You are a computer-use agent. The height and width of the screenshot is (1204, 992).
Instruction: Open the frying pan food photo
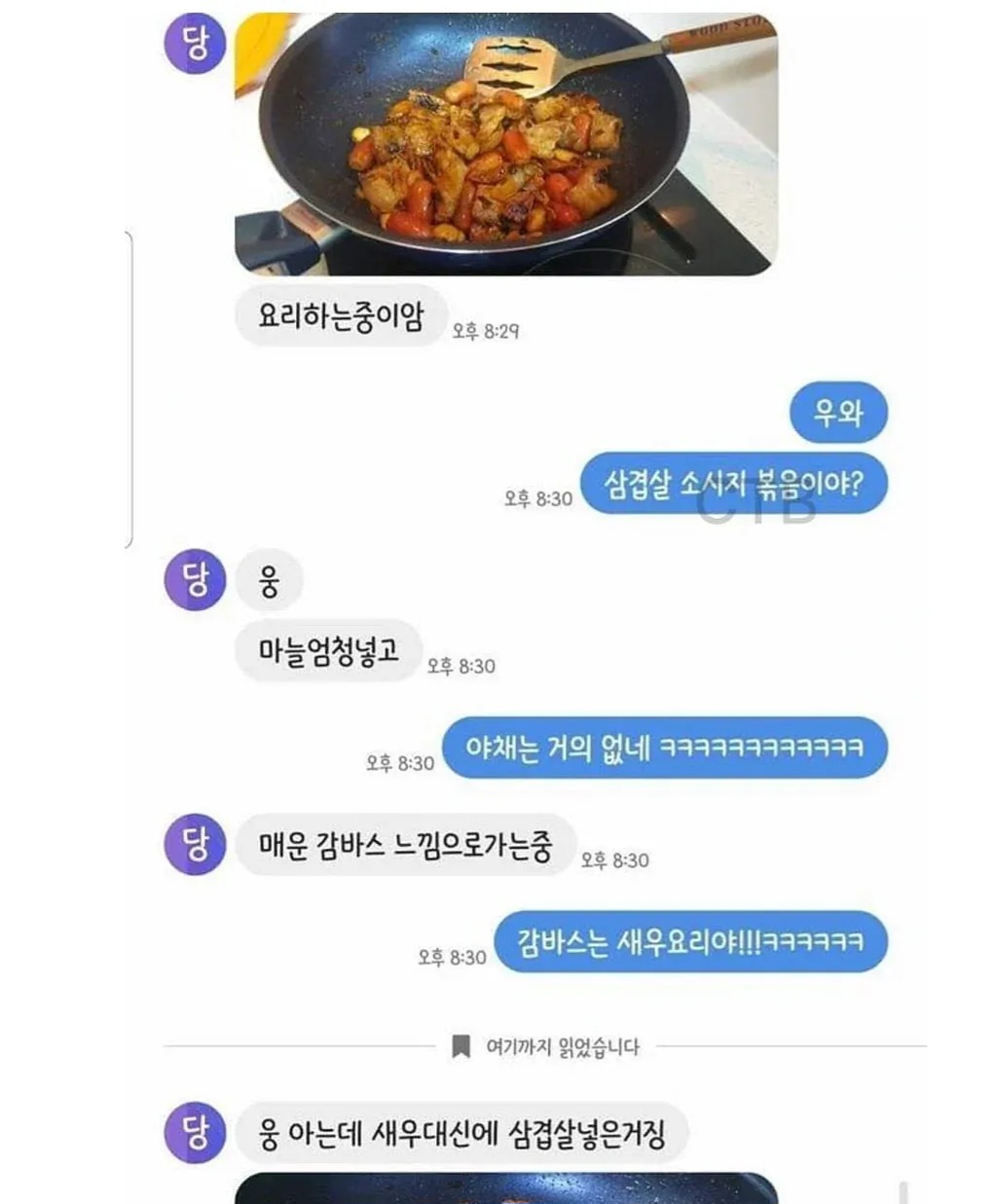click(x=506, y=143)
